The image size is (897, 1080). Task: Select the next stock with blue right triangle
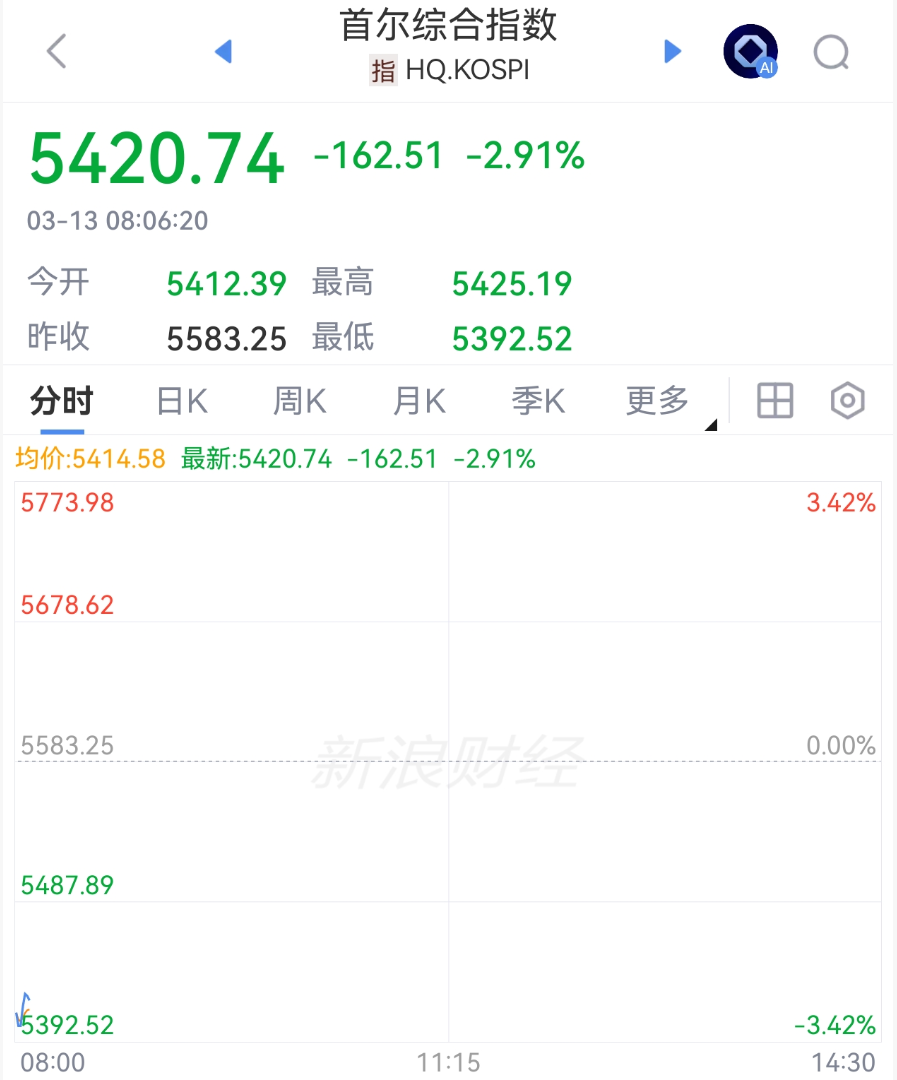pyautogui.click(x=672, y=51)
